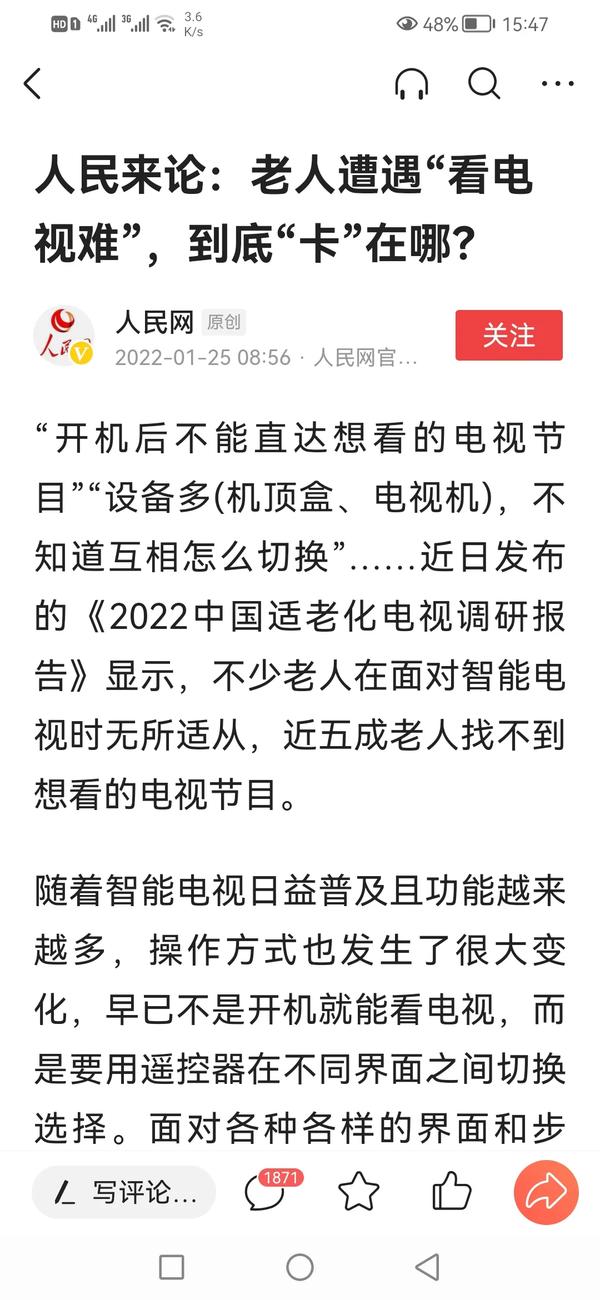This screenshot has height=1300, width=600.
Task: Open 人民网 publisher profile avatar
Action: (65, 336)
